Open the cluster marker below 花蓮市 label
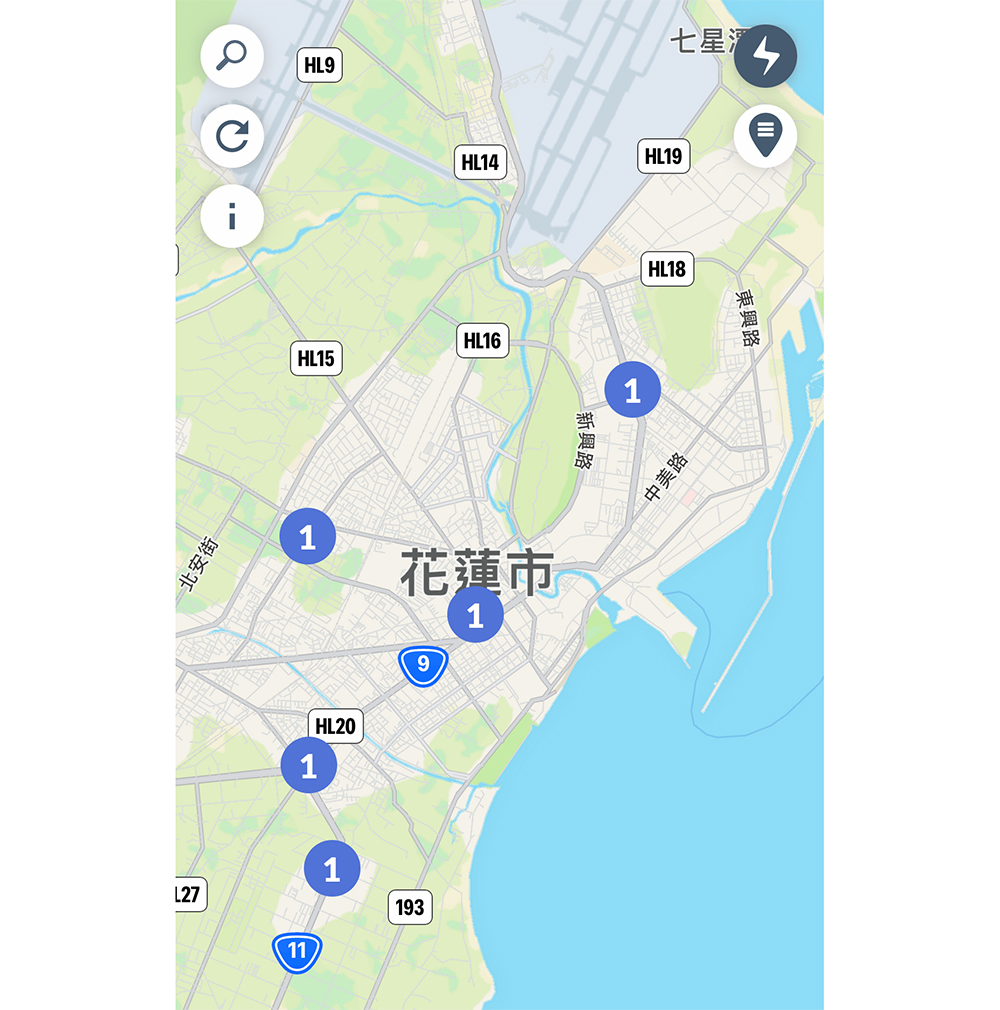Viewport: 1000px width, 1010px height. (x=475, y=614)
